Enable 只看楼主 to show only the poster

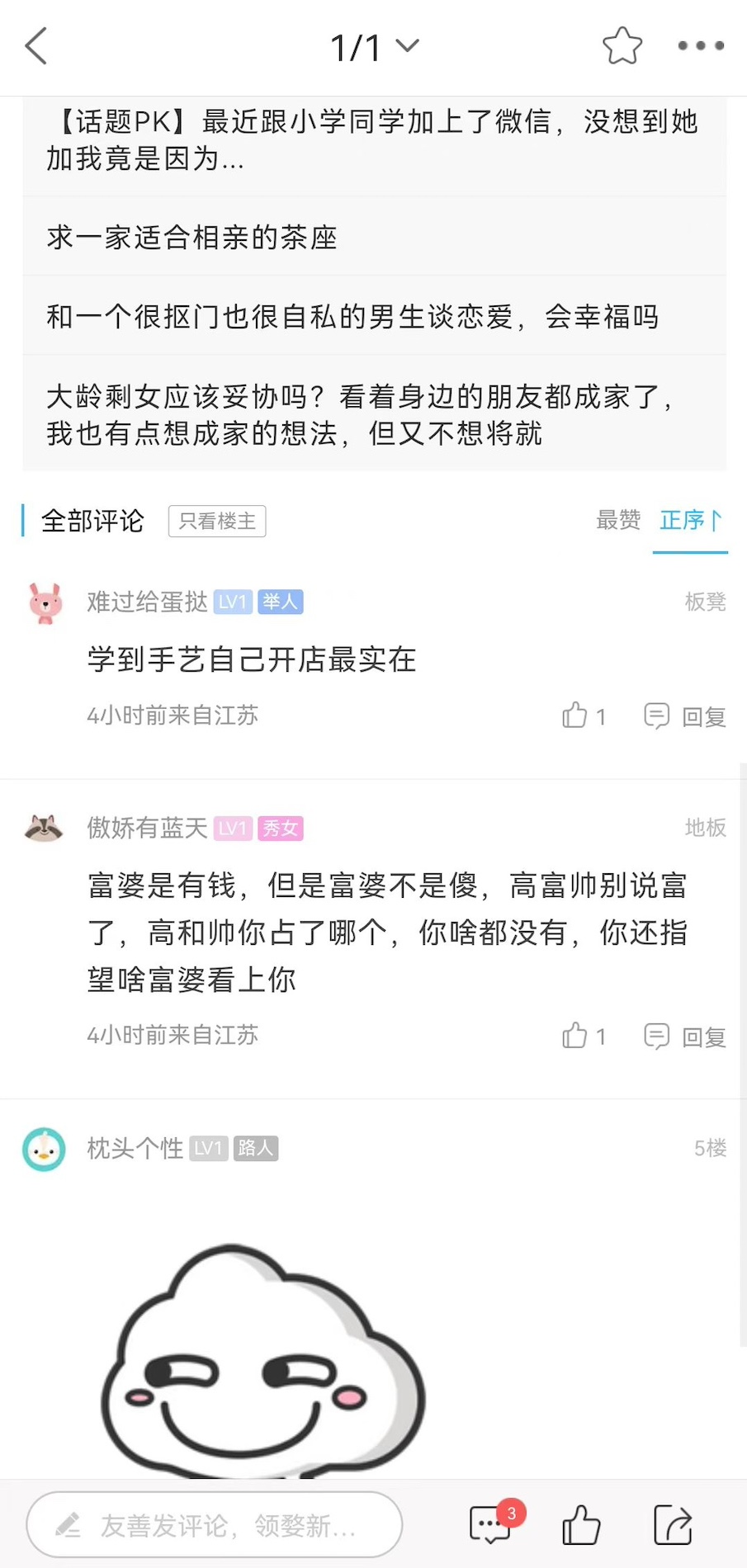216,521
